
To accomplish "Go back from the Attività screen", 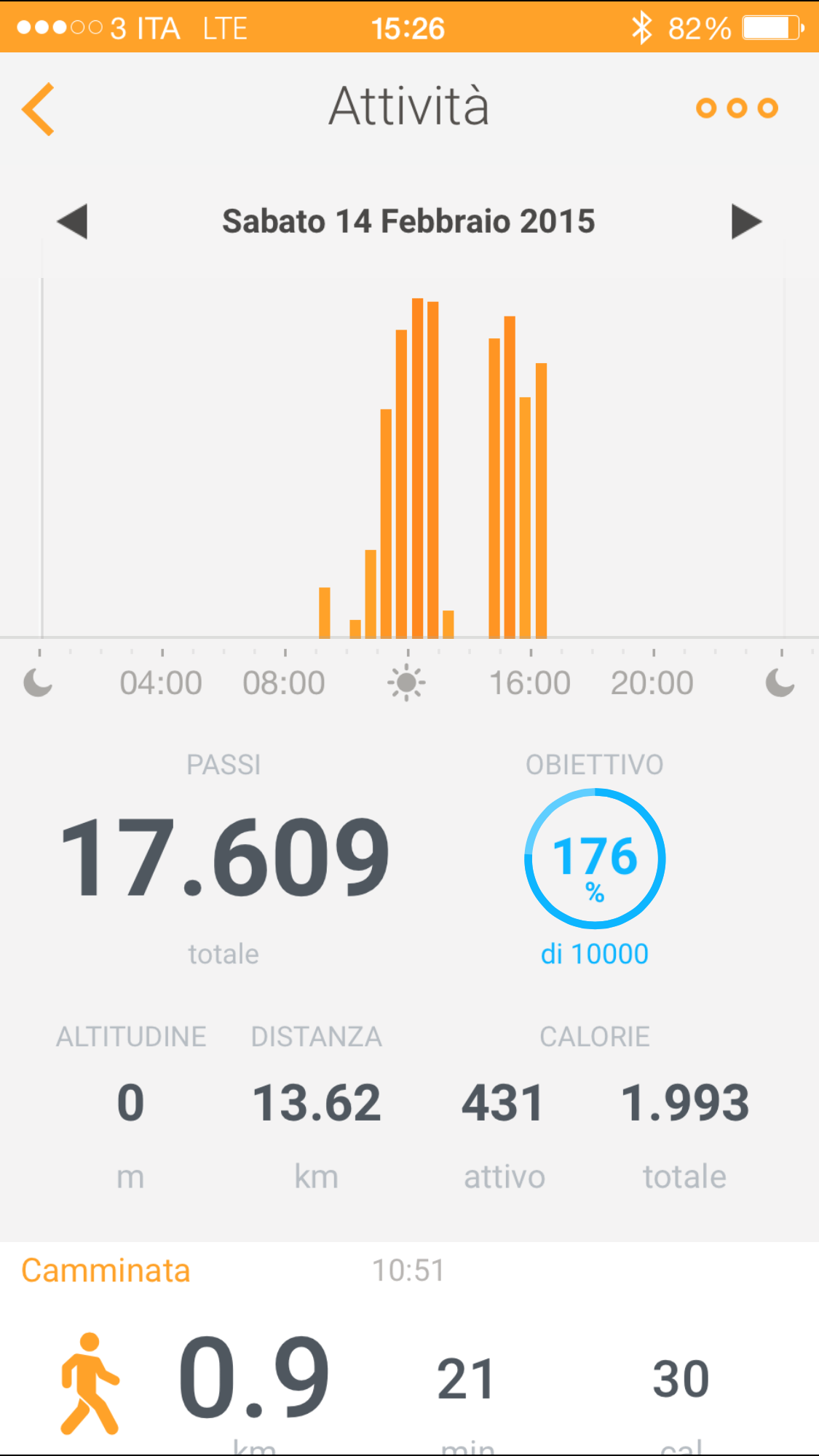I will 39,109.
